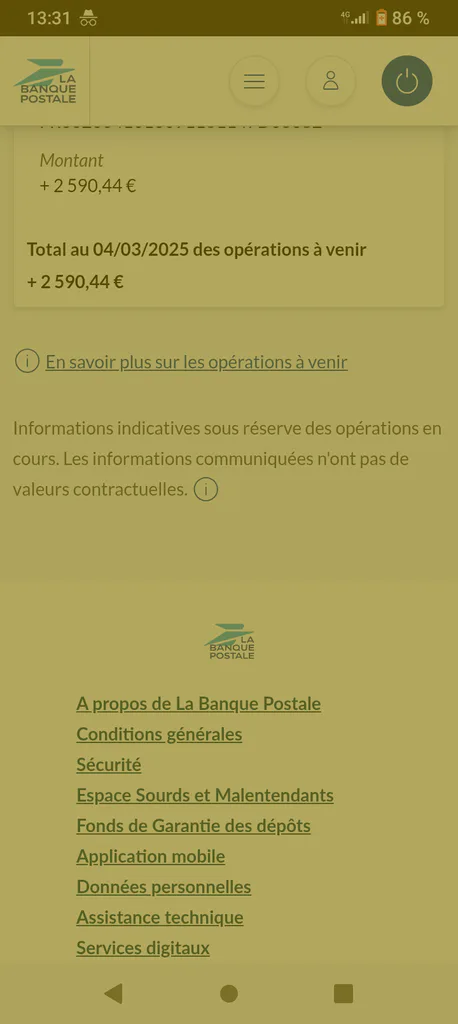Screen dimensions: 458x1024
Task: Open the hamburger menu button
Action: pos(254,81)
